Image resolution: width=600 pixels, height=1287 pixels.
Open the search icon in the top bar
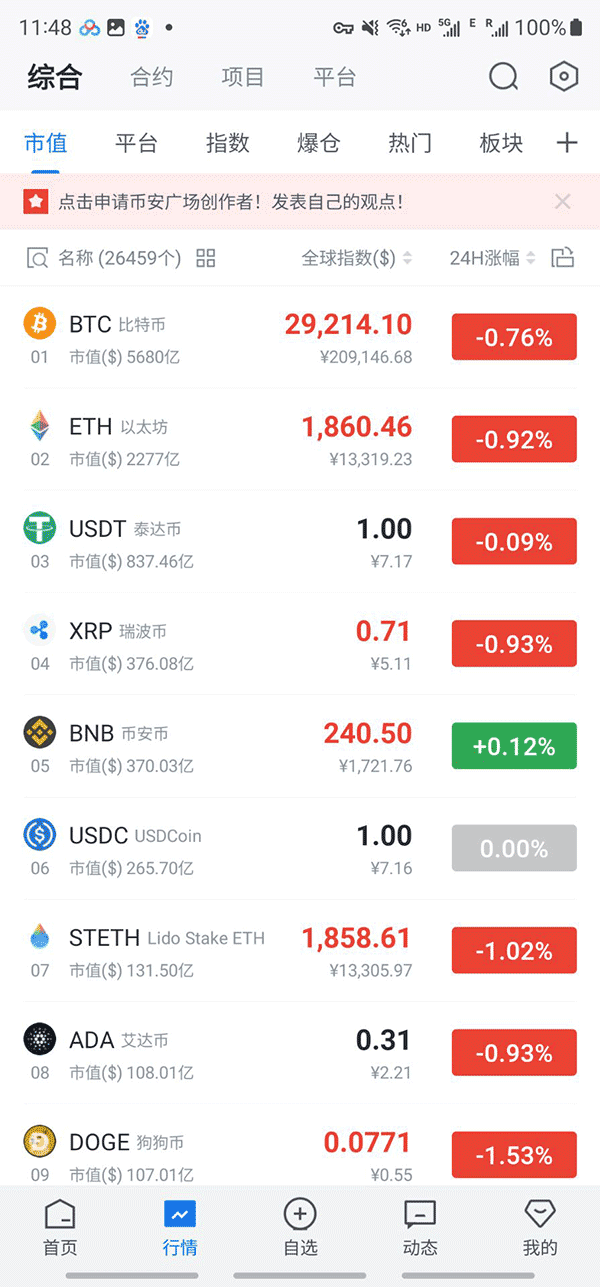(503, 77)
